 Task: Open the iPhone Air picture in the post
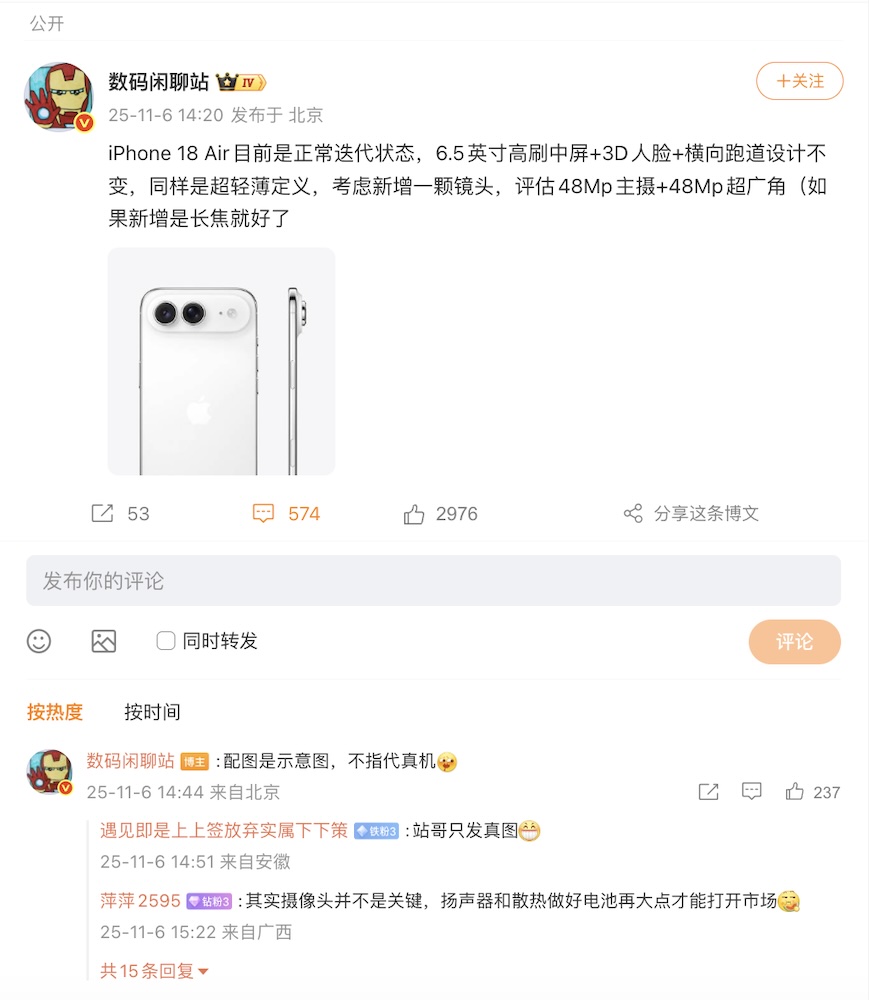pyautogui.click(x=221, y=361)
